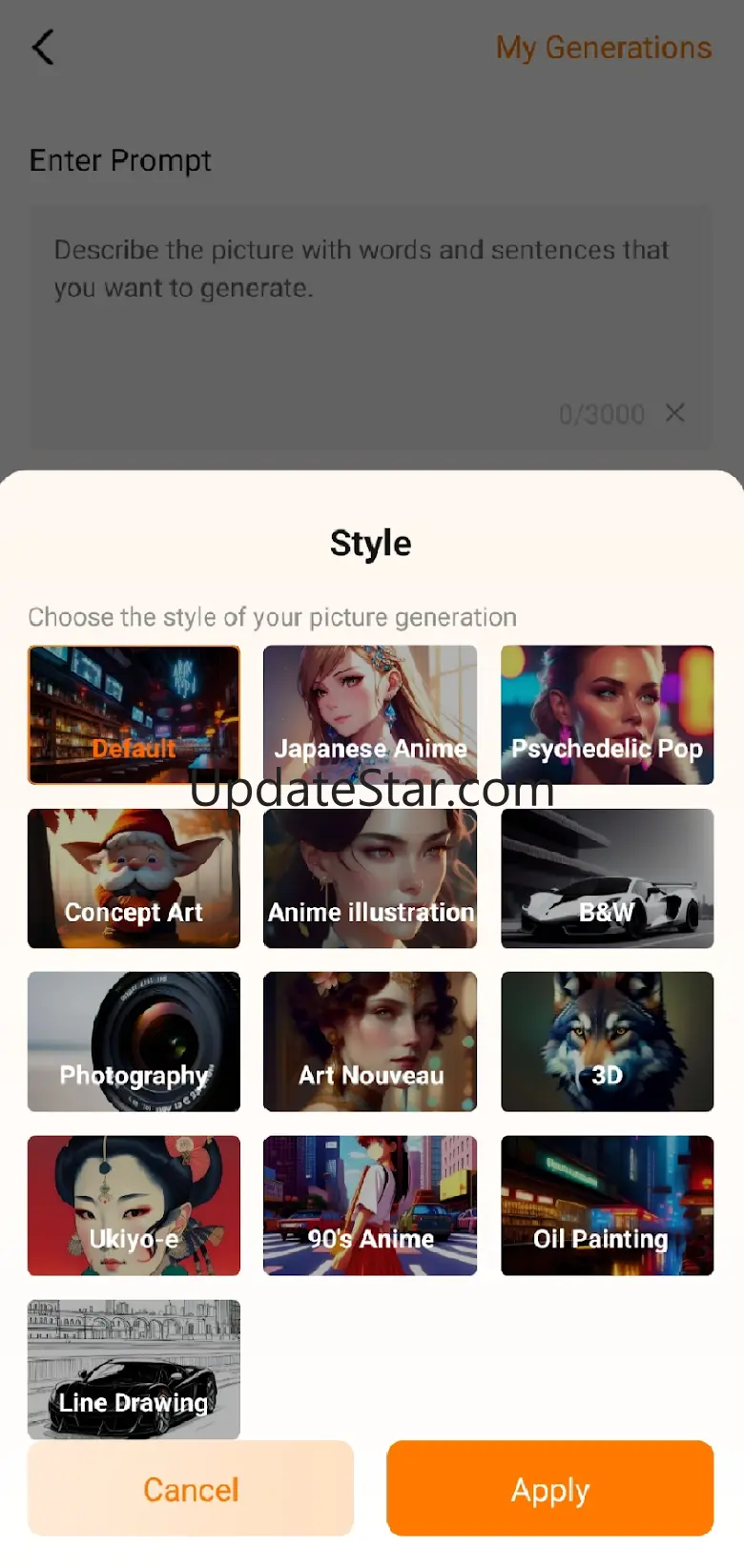Pick the Photography style
Screen dimensions: 744x1568
point(134,1042)
